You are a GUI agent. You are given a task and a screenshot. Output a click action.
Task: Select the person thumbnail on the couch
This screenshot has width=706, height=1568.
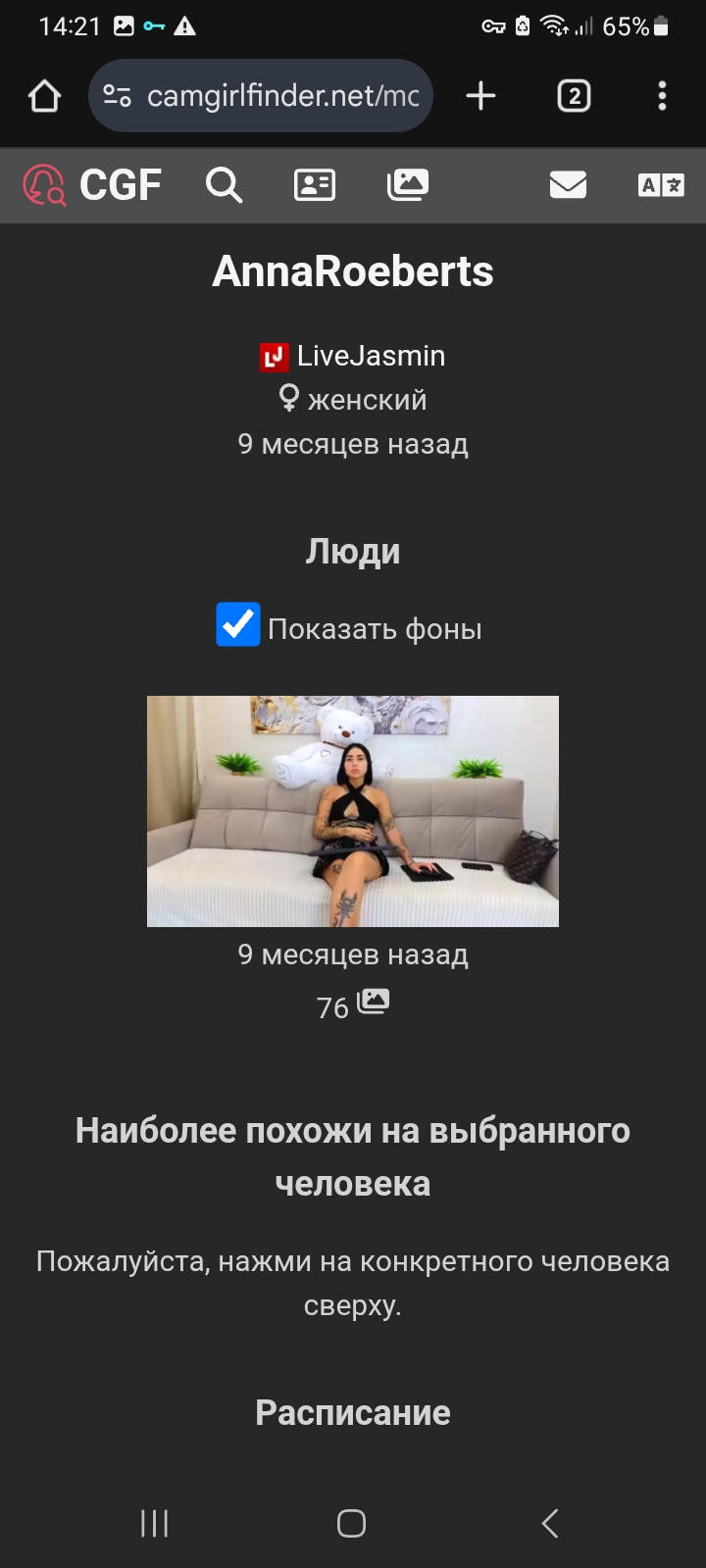click(x=353, y=811)
